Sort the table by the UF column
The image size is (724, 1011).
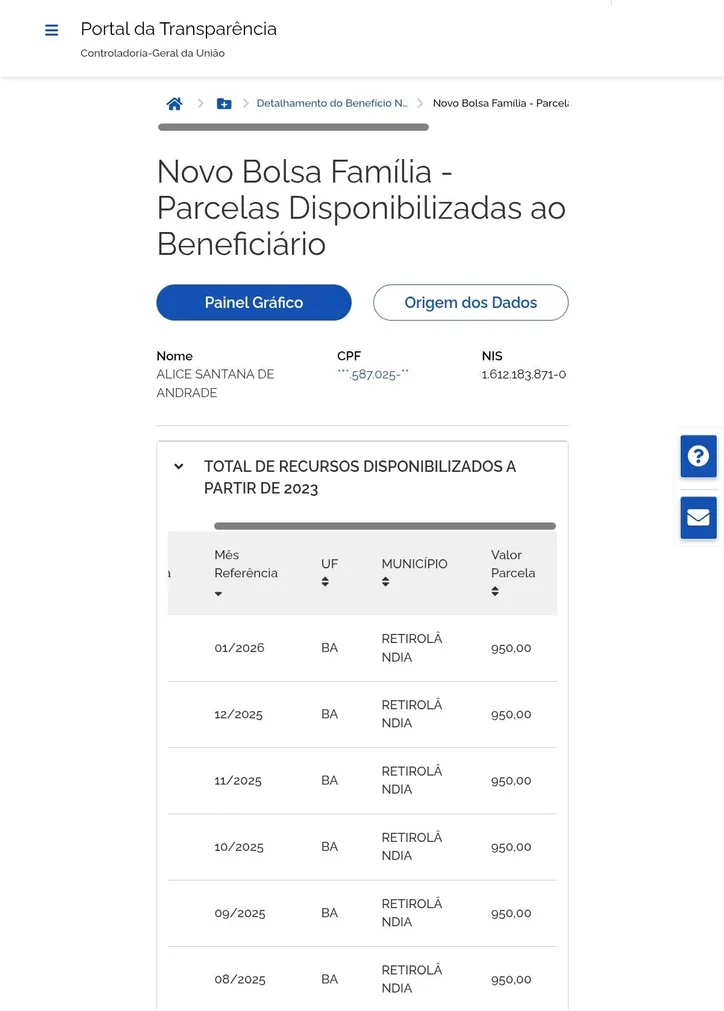click(325, 580)
